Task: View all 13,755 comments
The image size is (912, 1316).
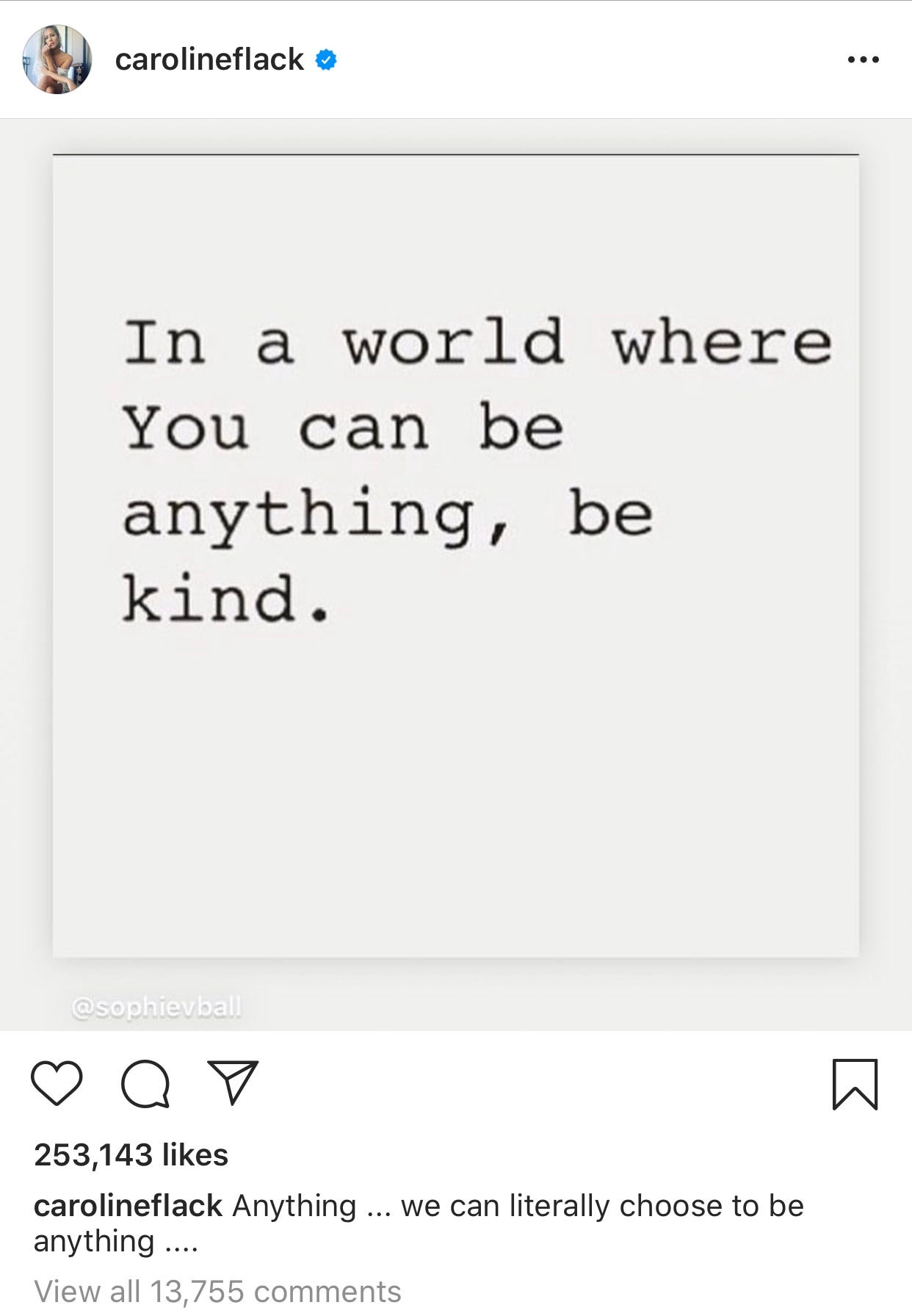Action: (217, 1291)
